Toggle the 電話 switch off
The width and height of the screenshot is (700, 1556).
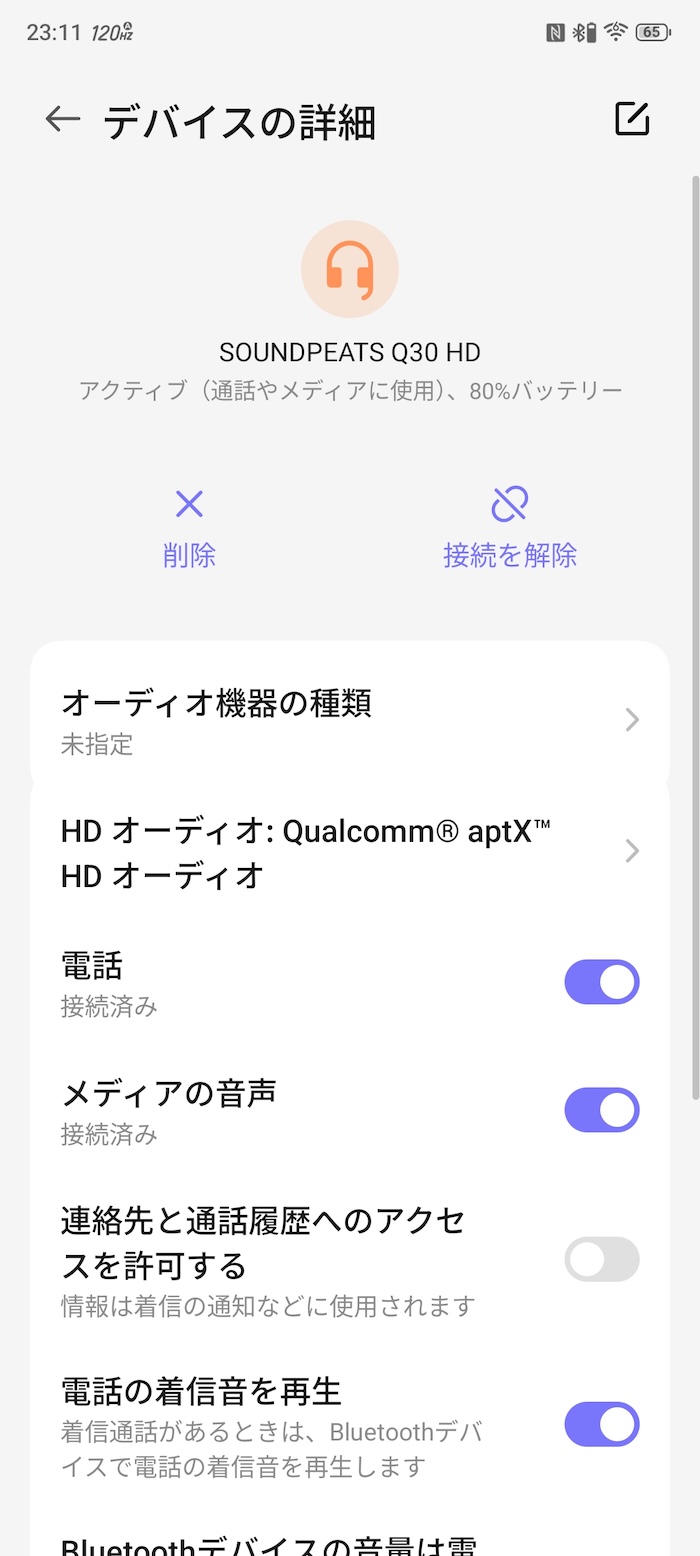click(x=602, y=982)
